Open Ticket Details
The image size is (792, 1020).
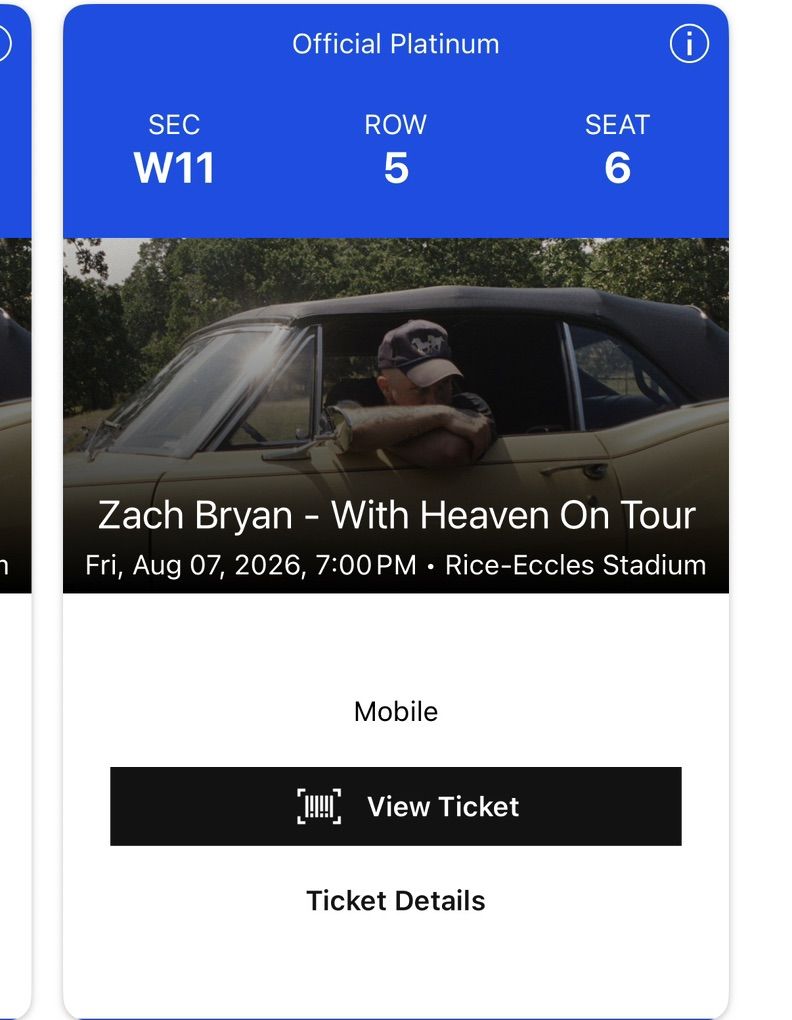pyautogui.click(x=396, y=900)
